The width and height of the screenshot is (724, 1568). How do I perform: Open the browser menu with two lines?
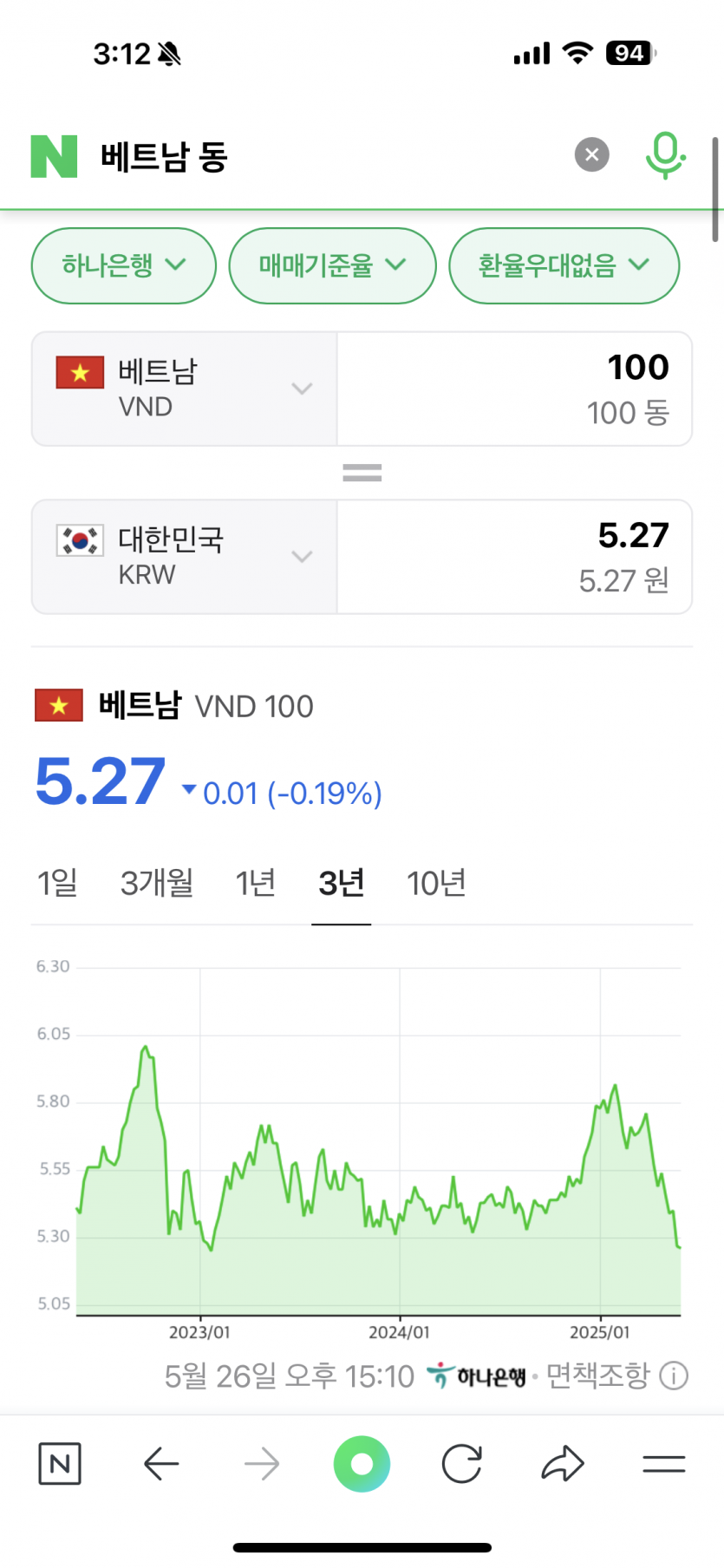[664, 1464]
